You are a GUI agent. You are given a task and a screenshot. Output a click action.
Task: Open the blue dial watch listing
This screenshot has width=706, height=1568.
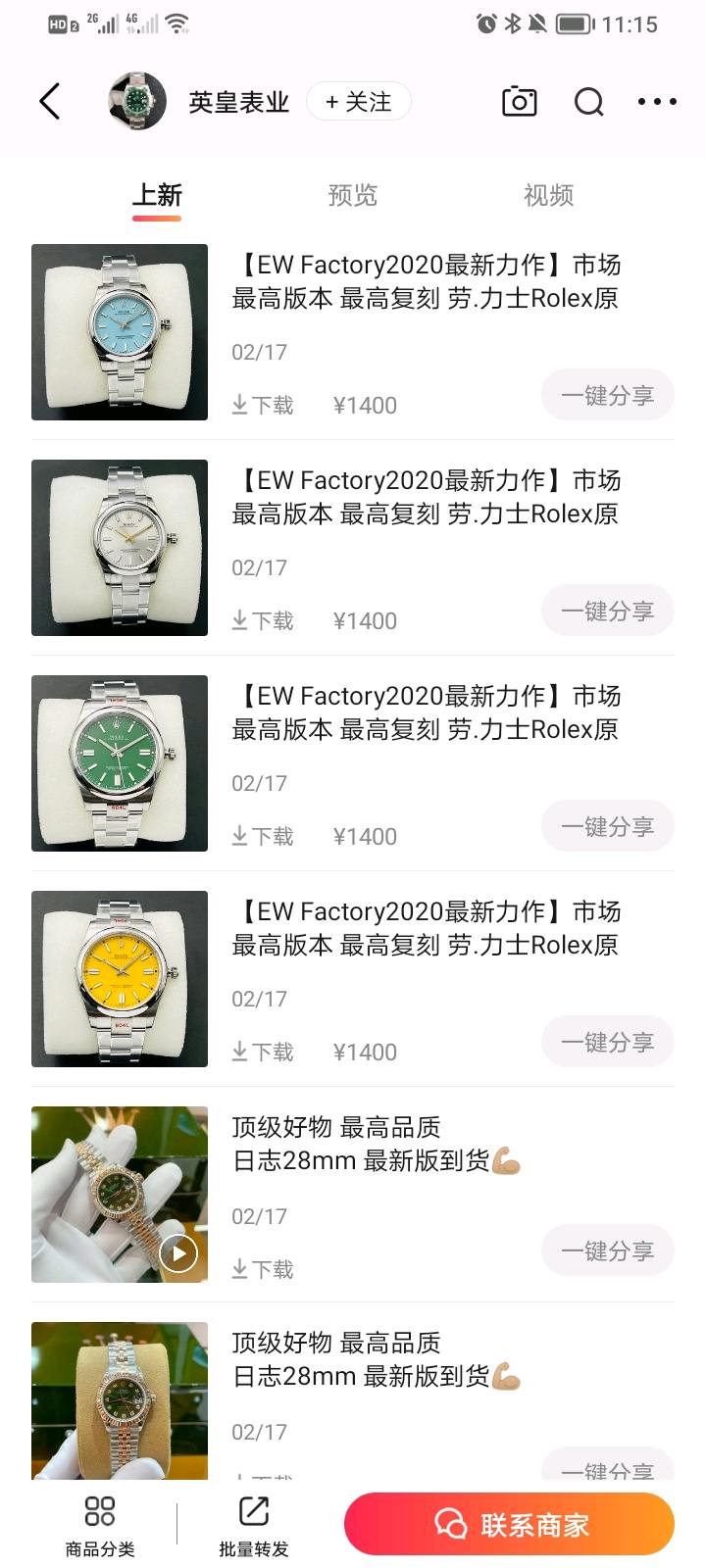pos(120,332)
